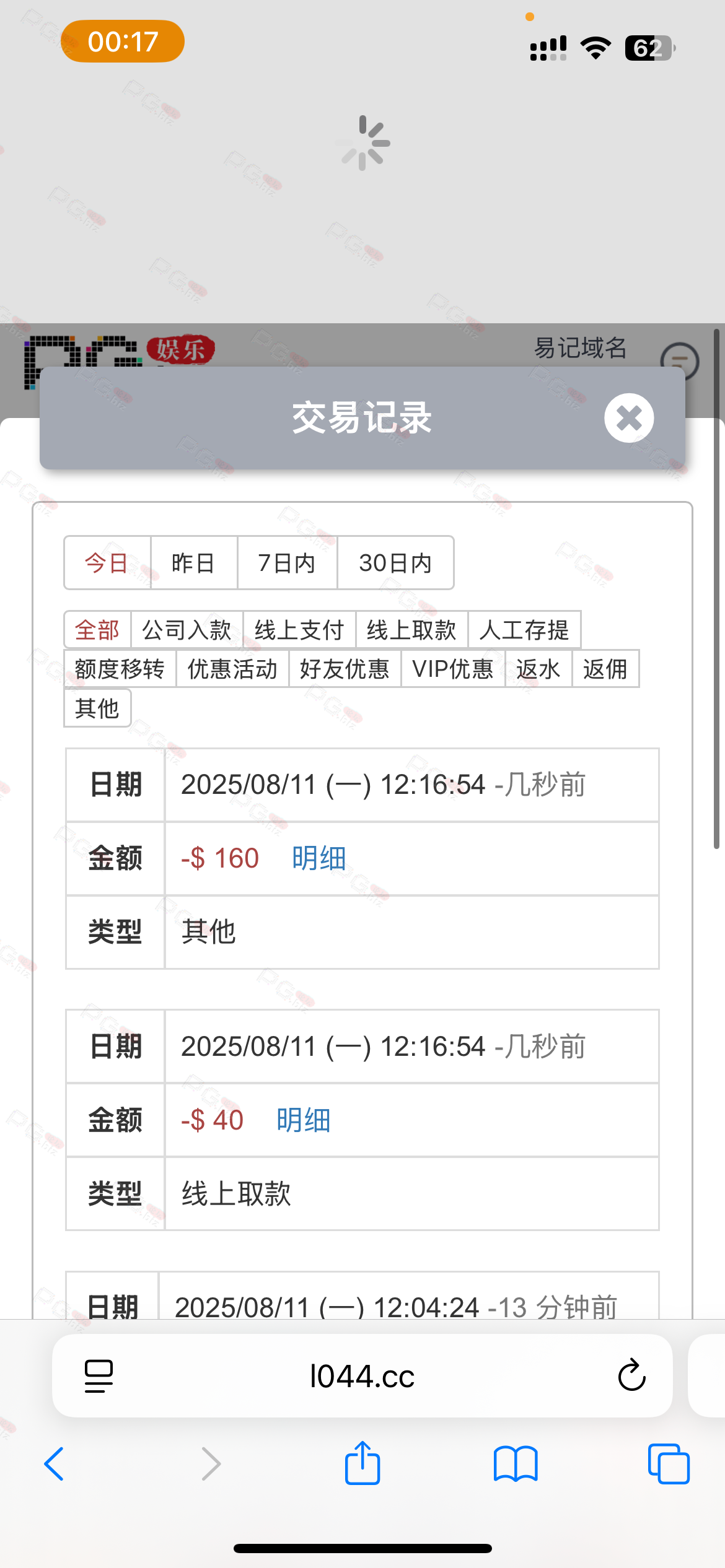Select the 其他 filter chip
This screenshot has height=1568, width=725.
coord(97,708)
